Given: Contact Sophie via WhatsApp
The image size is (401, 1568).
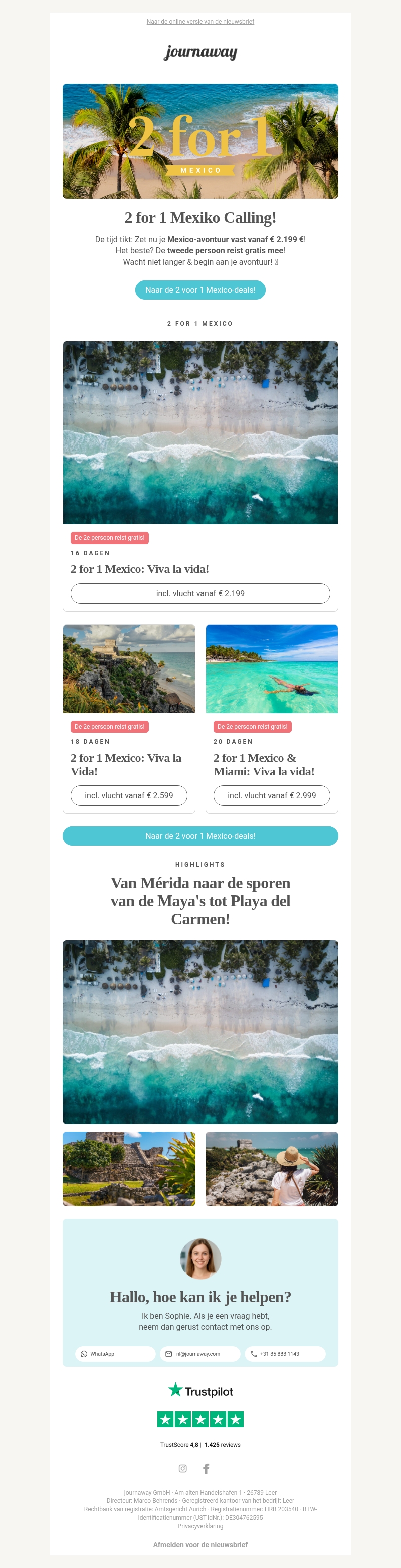Looking at the screenshot, I should pos(116,1354).
